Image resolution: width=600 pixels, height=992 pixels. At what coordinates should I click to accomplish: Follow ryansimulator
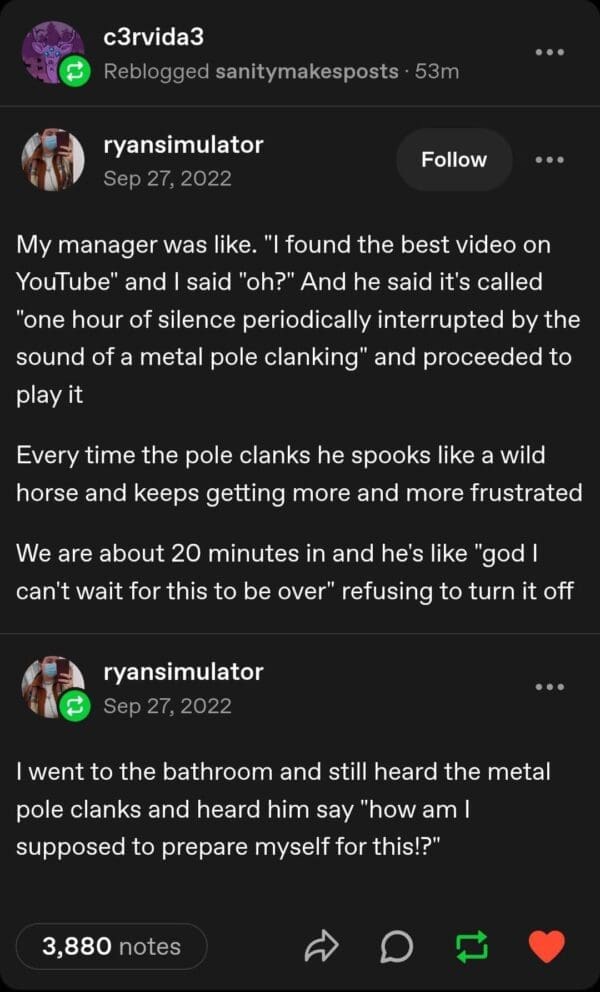coord(454,160)
